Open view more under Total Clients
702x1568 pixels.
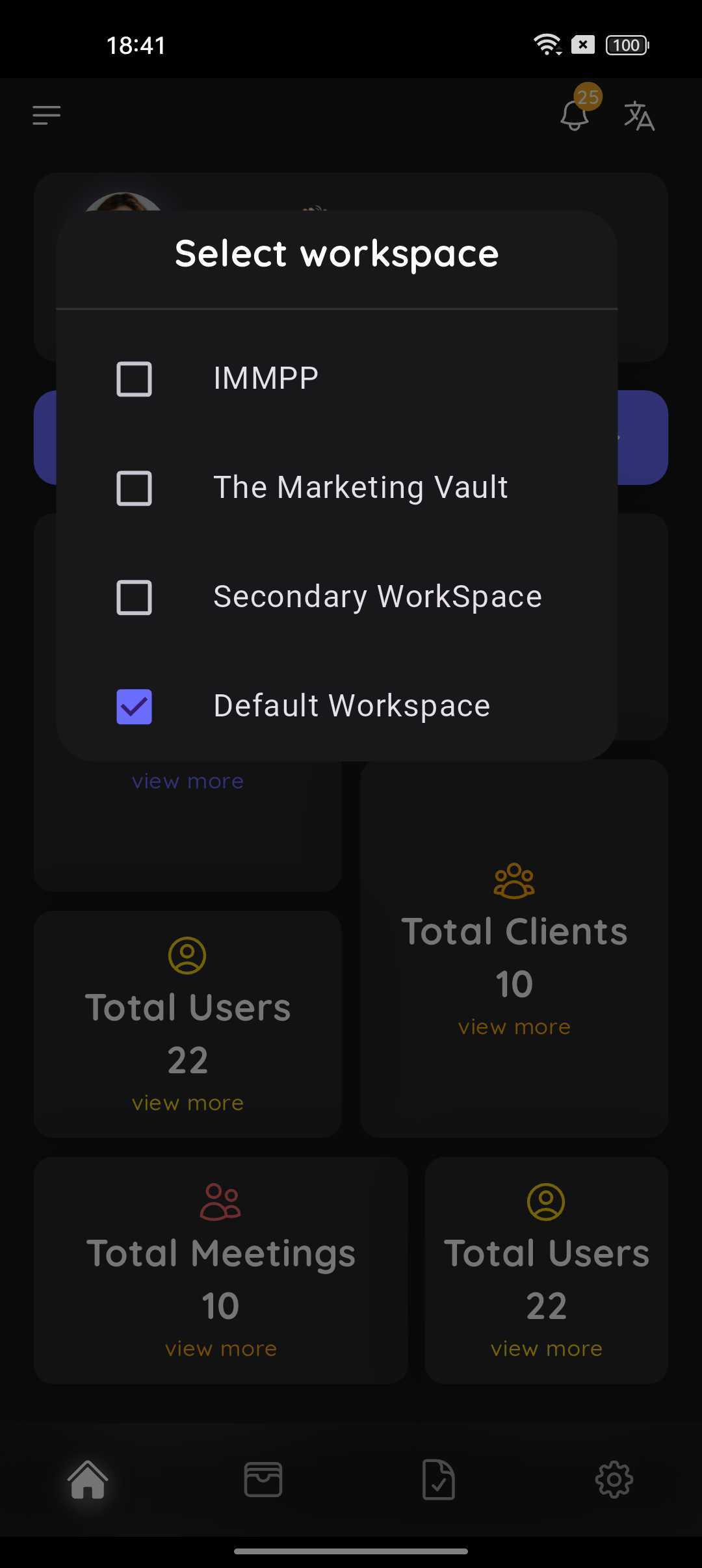[513, 1026]
